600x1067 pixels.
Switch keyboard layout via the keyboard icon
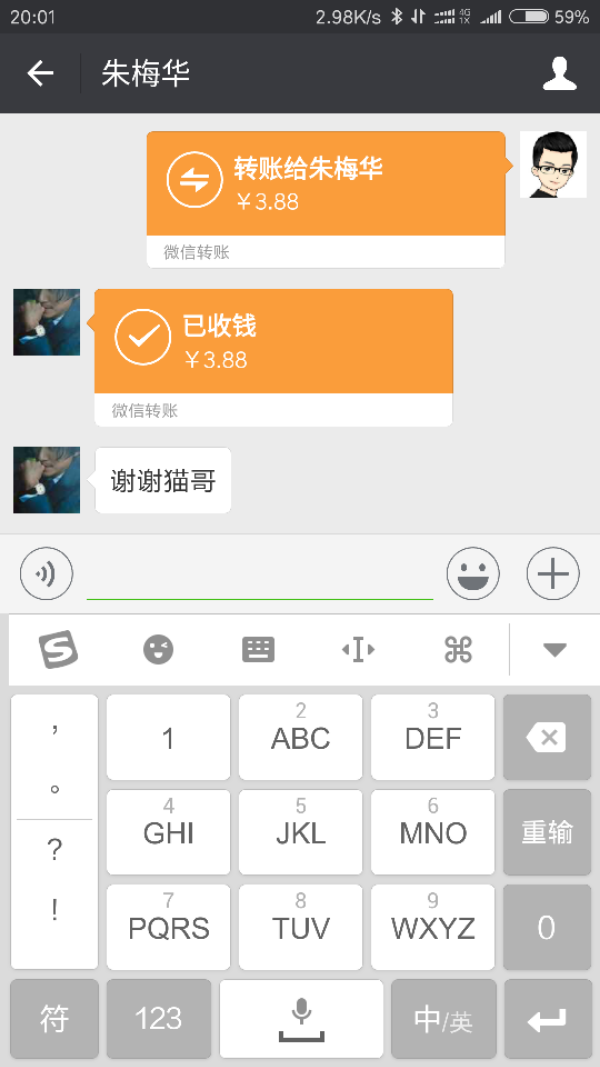click(259, 650)
